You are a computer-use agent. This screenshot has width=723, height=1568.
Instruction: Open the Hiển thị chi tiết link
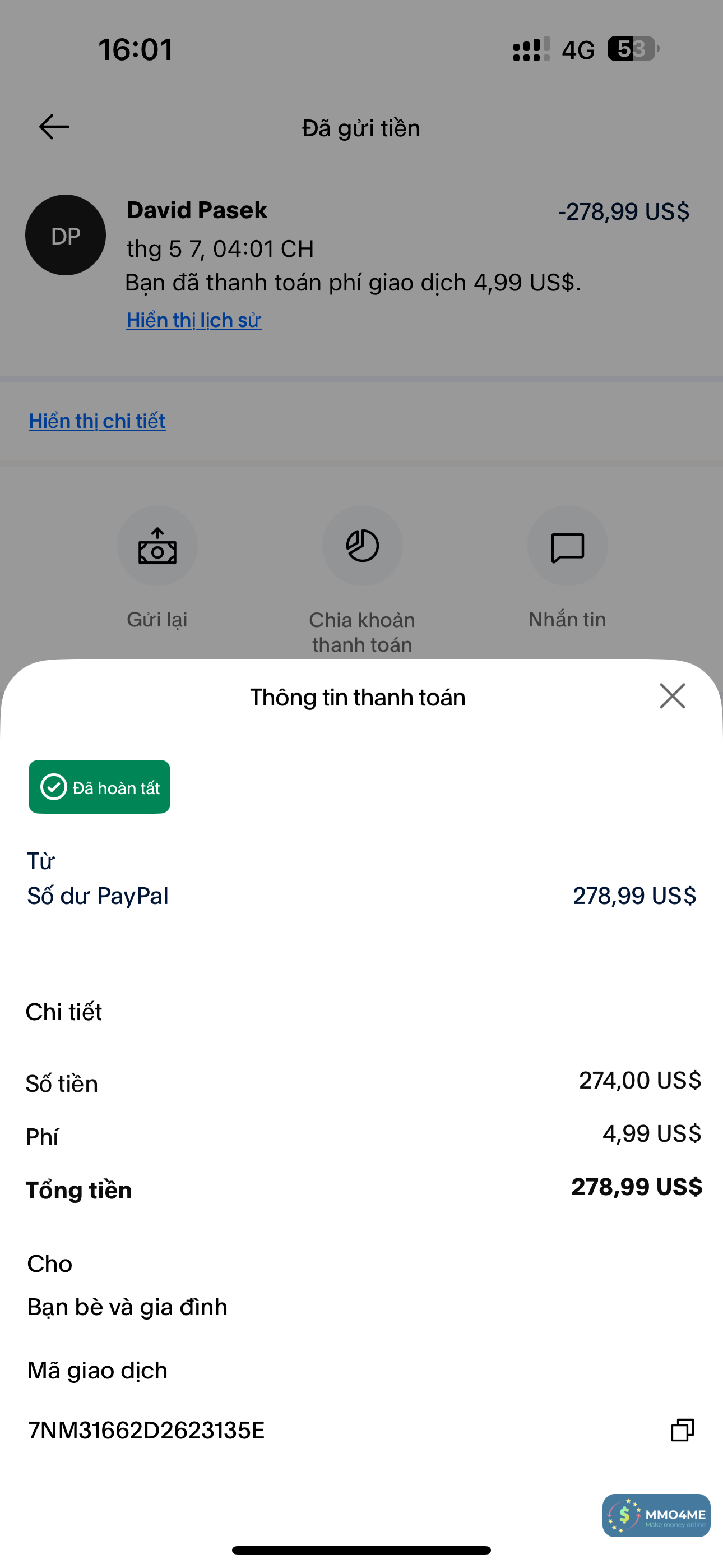(98, 421)
